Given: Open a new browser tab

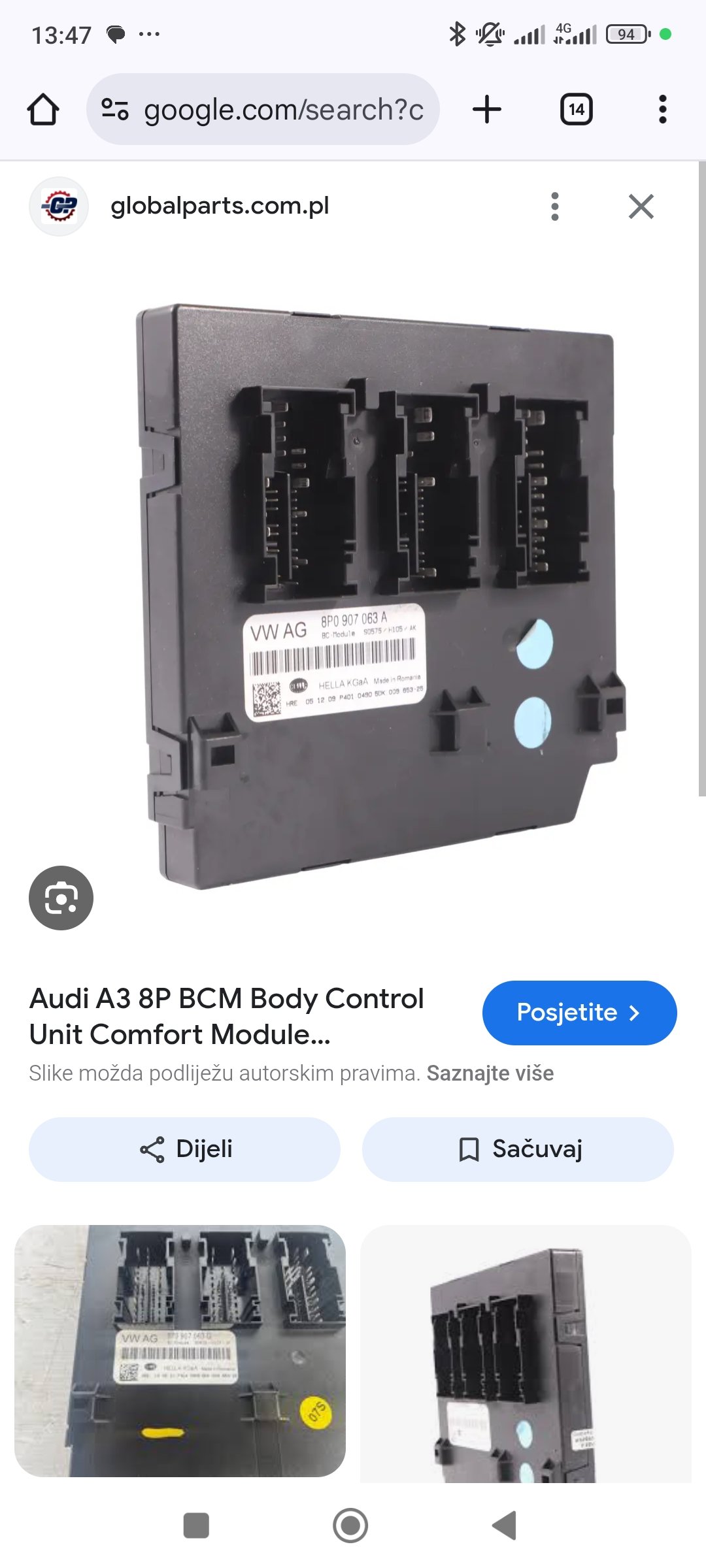Looking at the screenshot, I should [x=487, y=110].
